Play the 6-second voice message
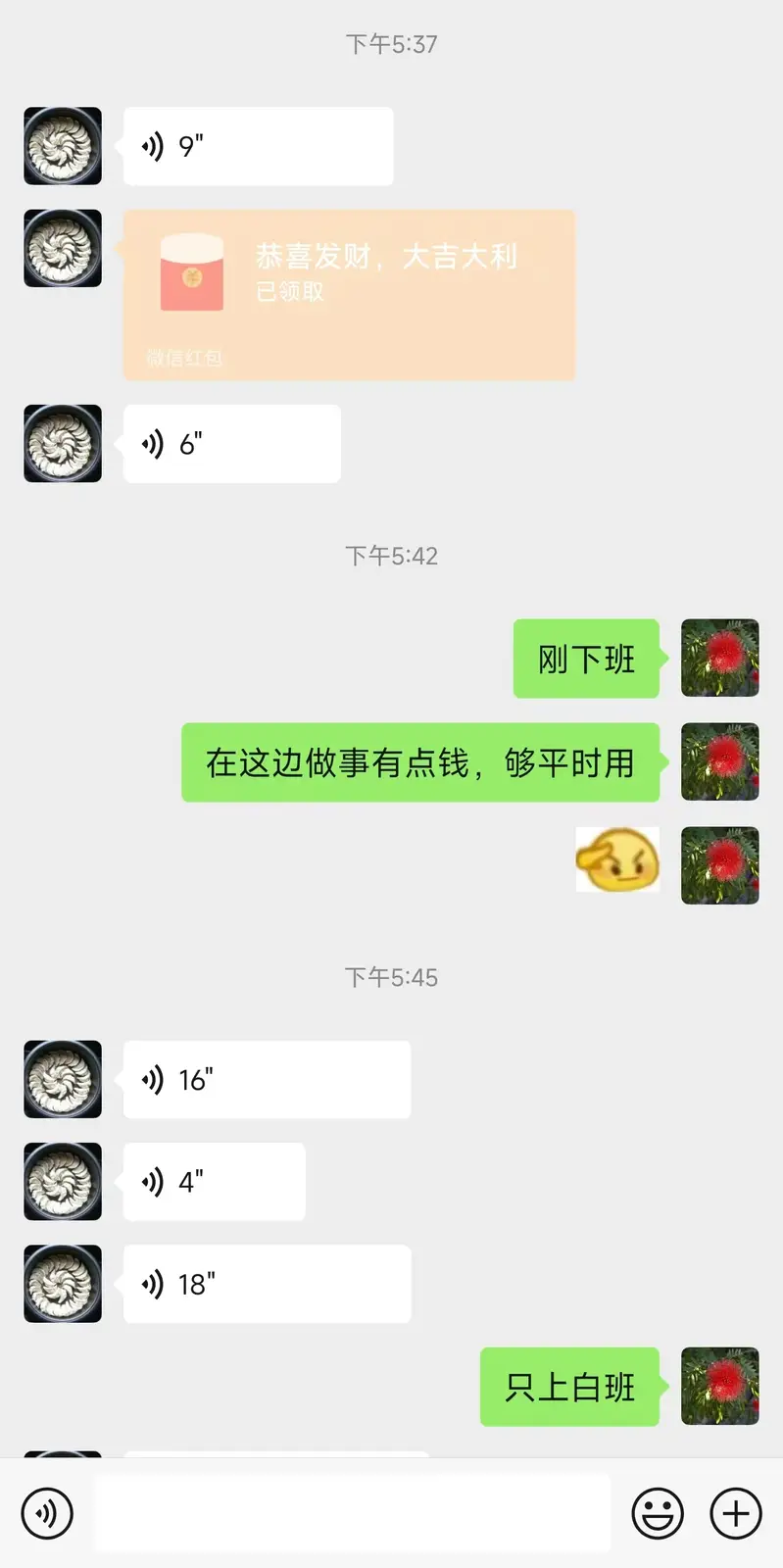This screenshot has width=783, height=1568. (x=231, y=444)
